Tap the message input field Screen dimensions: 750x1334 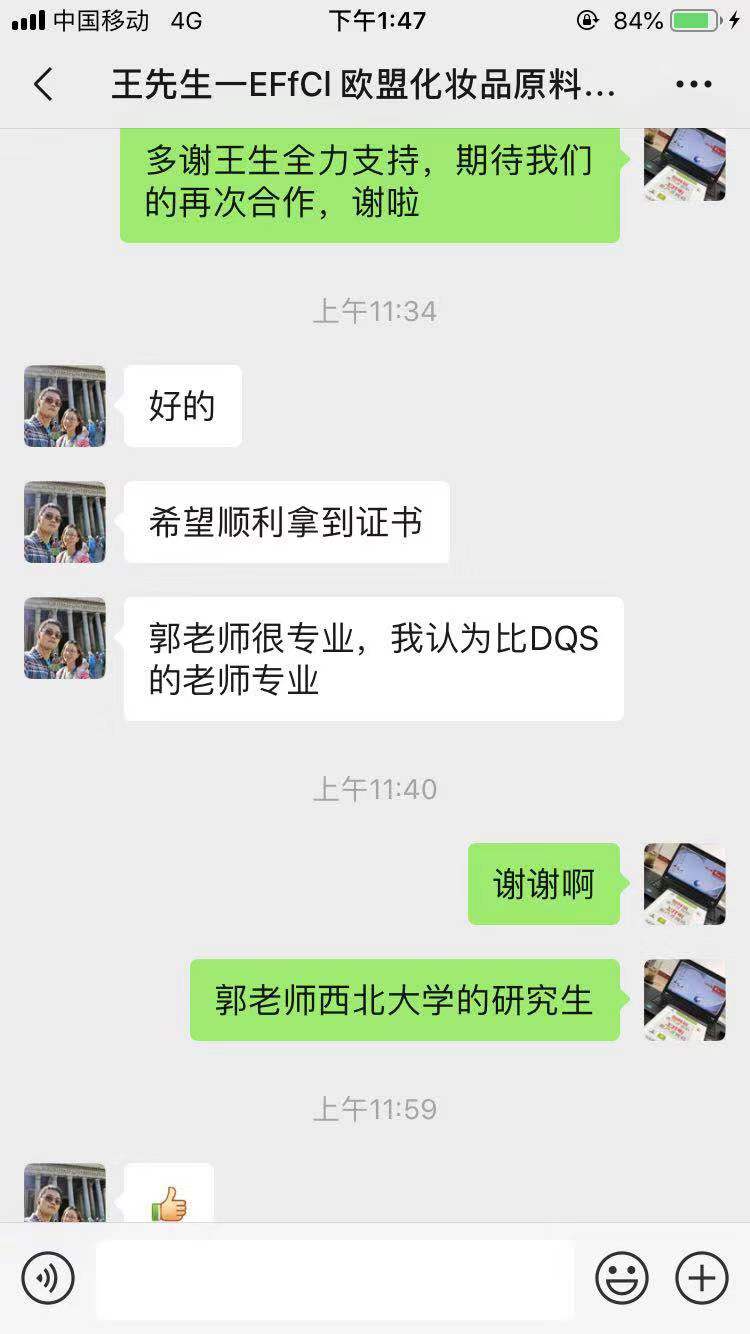coord(335,1277)
